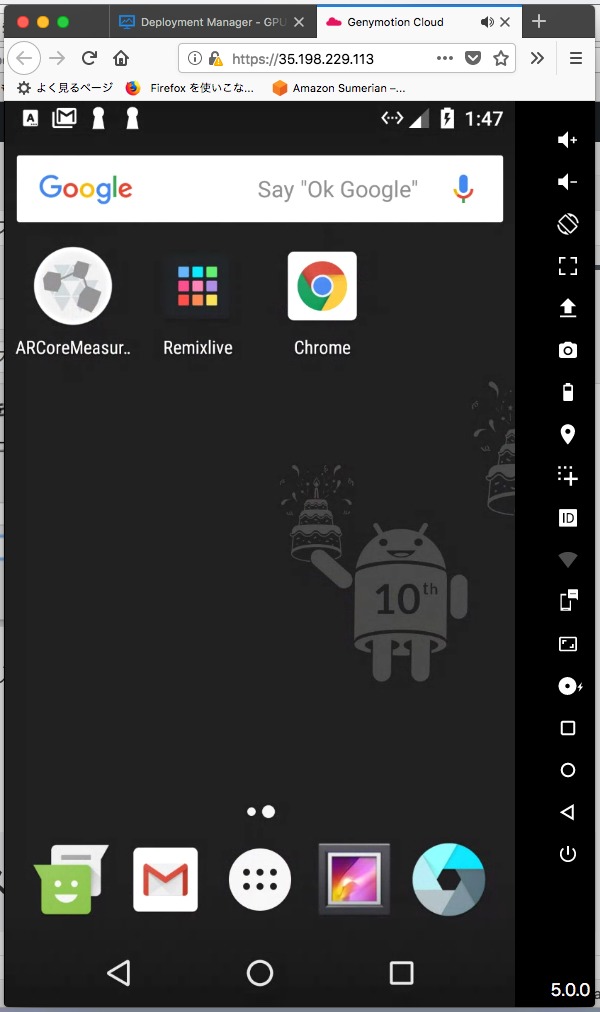The image size is (600, 1012).
Task: Open the battery widget in the sidebar
Action: pos(568,392)
